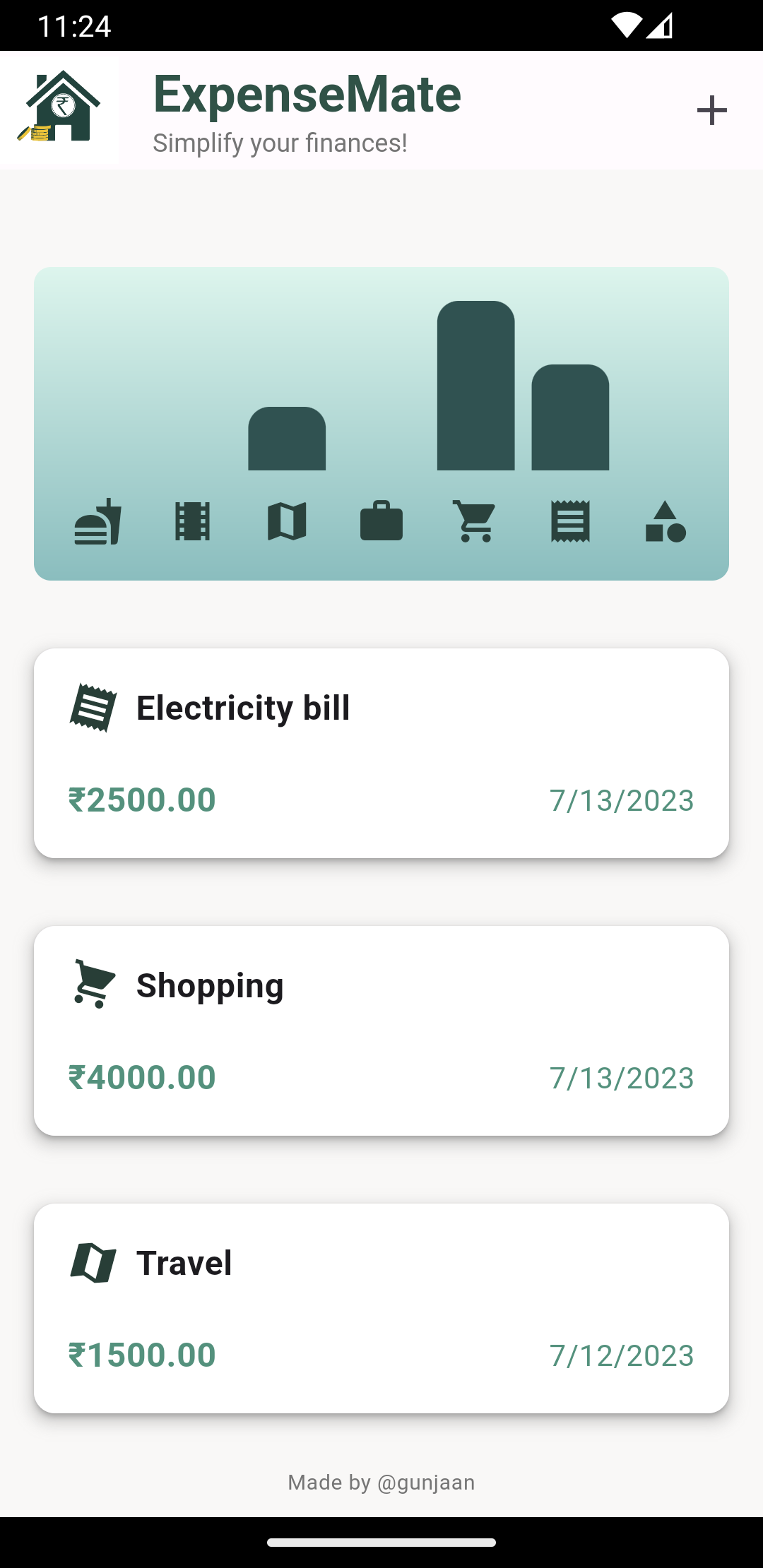Viewport: 763px width, 1568px height.
Task: Click the tallest bar in the chart
Action: coord(476,385)
